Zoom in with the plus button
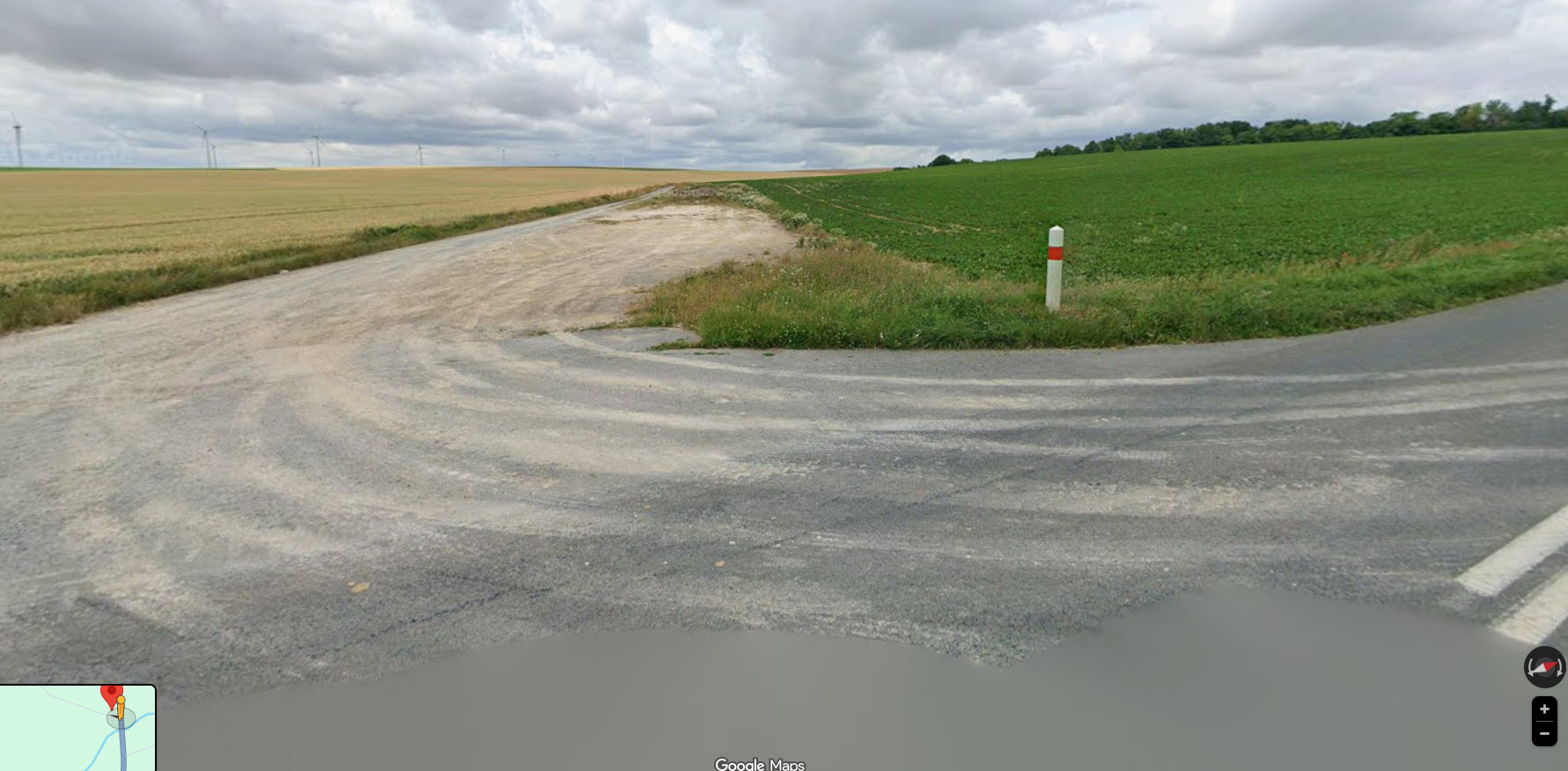The image size is (1568, 771). [1544, 709]
